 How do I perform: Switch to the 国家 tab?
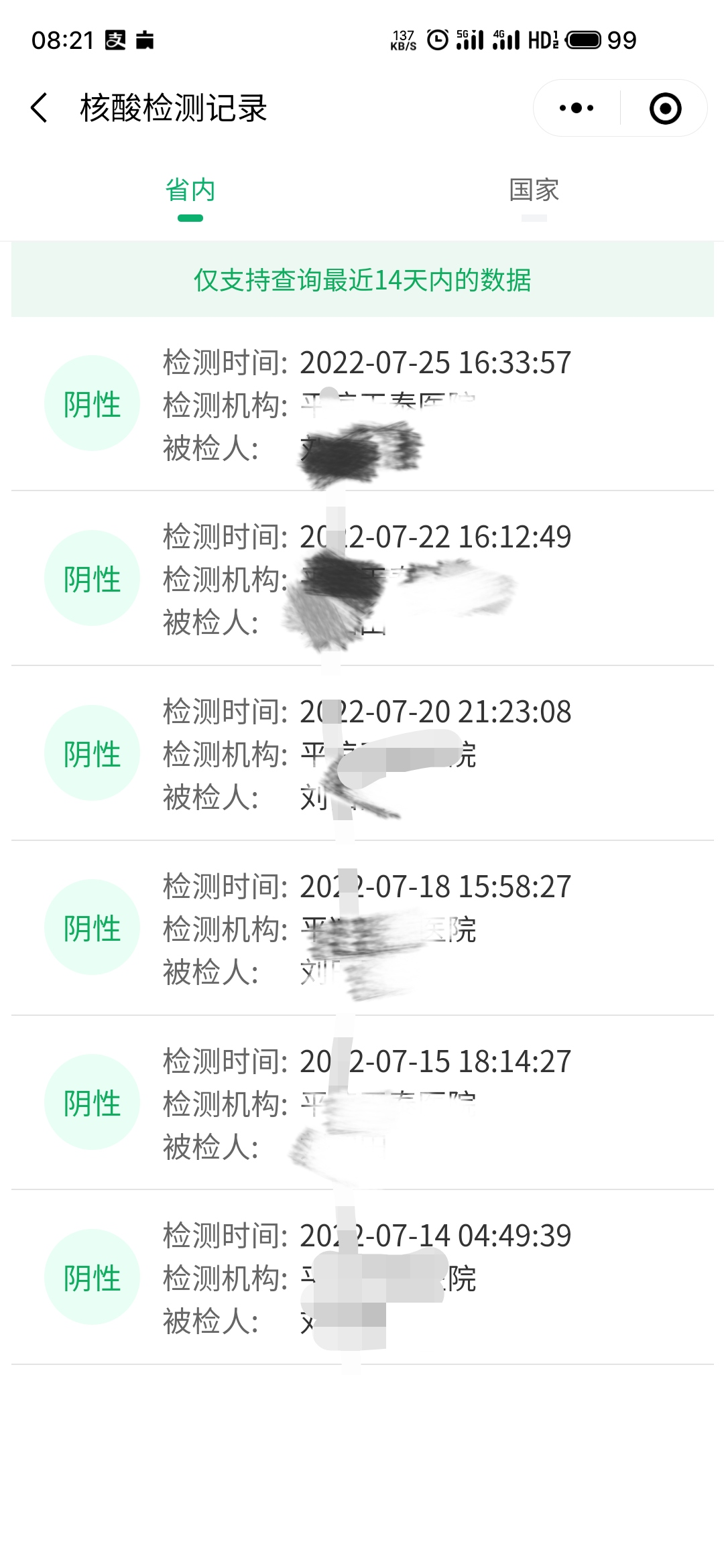coord(534,190)
